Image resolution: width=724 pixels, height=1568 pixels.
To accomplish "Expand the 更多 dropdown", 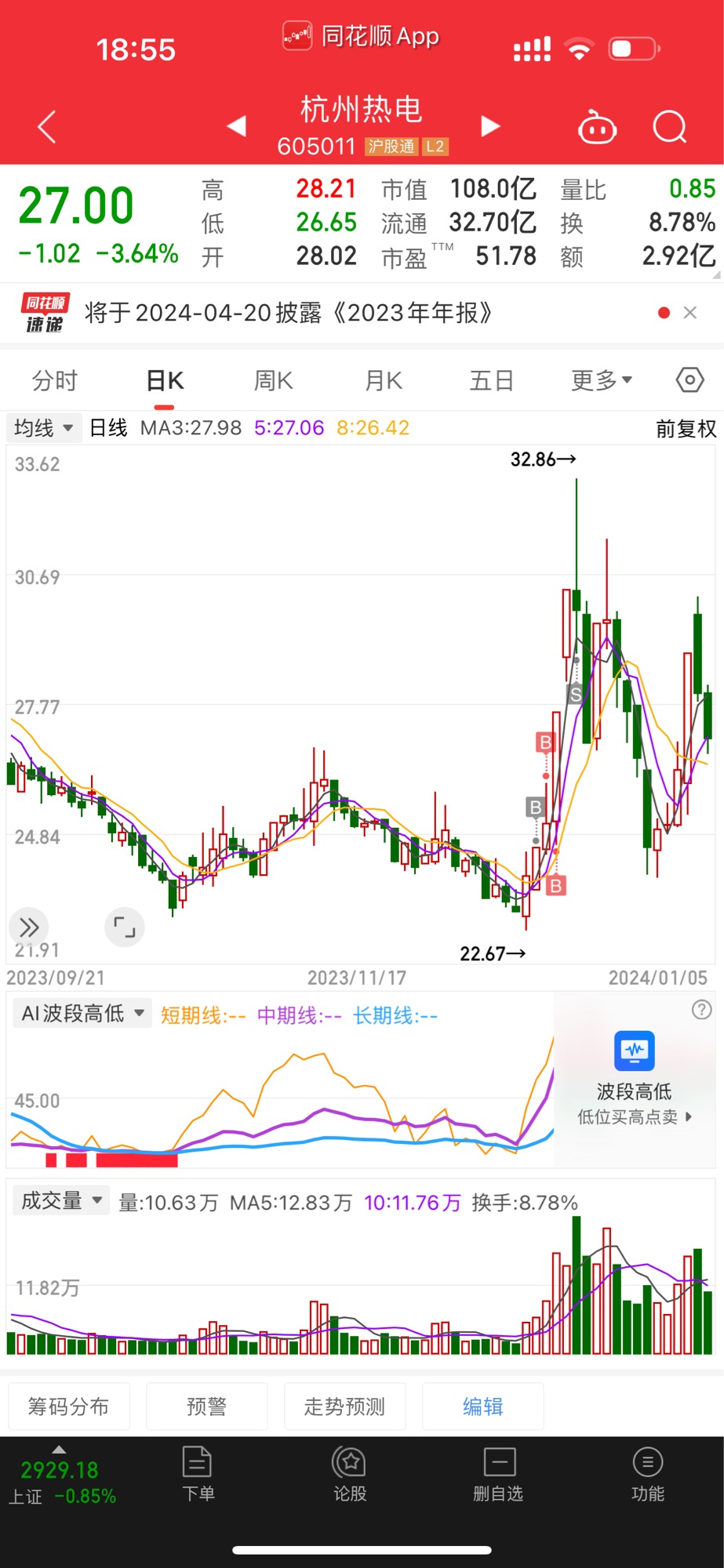I will pos(602,381).
